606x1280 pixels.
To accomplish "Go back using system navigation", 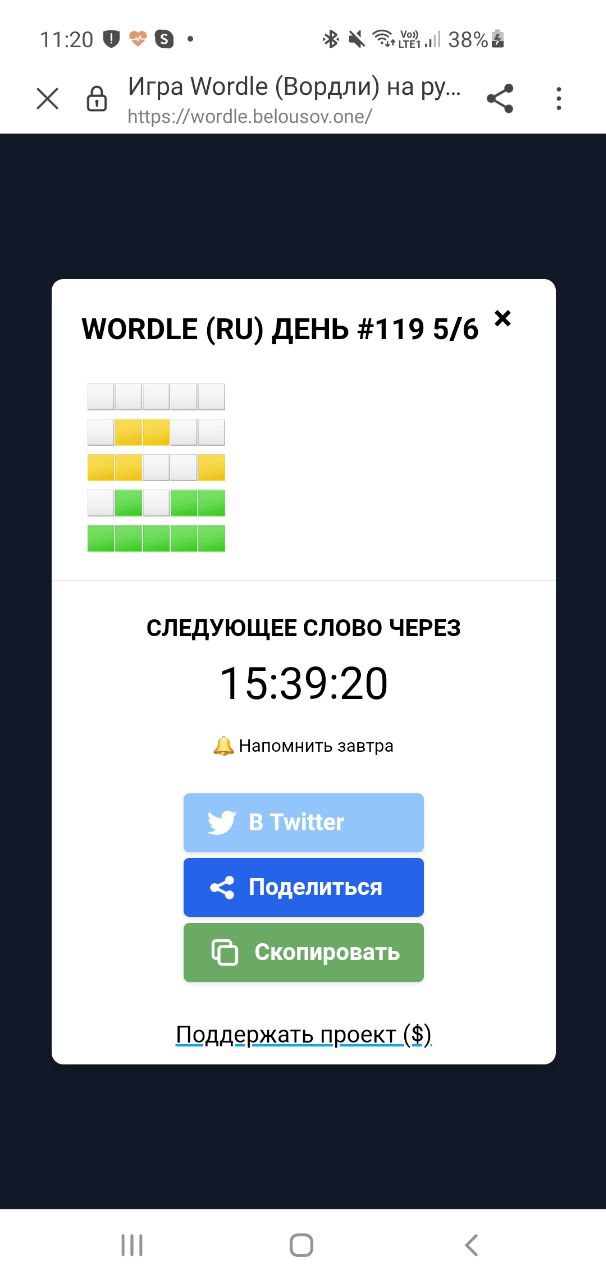I will tap(471, 1245).
